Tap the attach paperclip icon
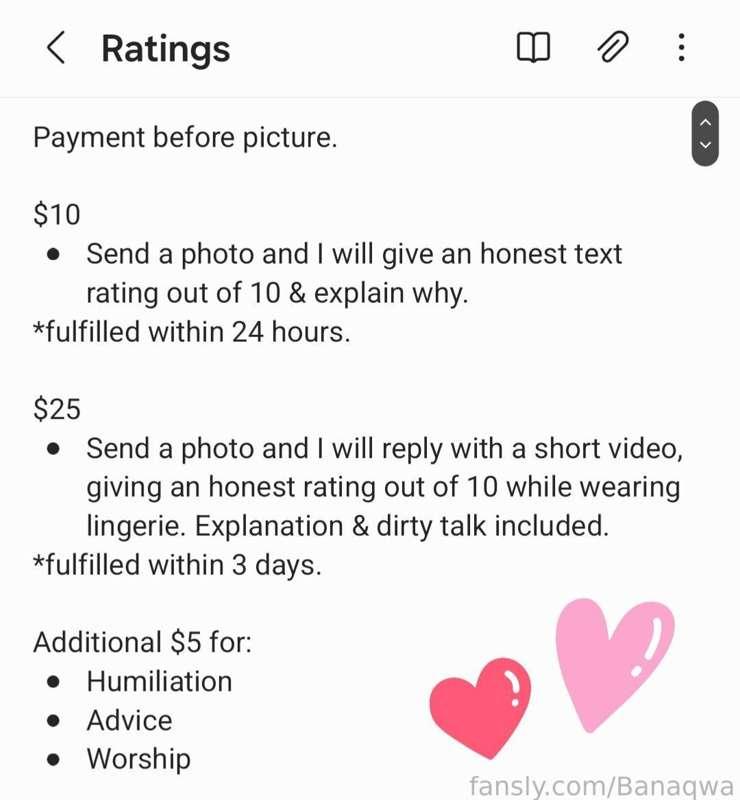Screen dimensions: 740x800 612,47
